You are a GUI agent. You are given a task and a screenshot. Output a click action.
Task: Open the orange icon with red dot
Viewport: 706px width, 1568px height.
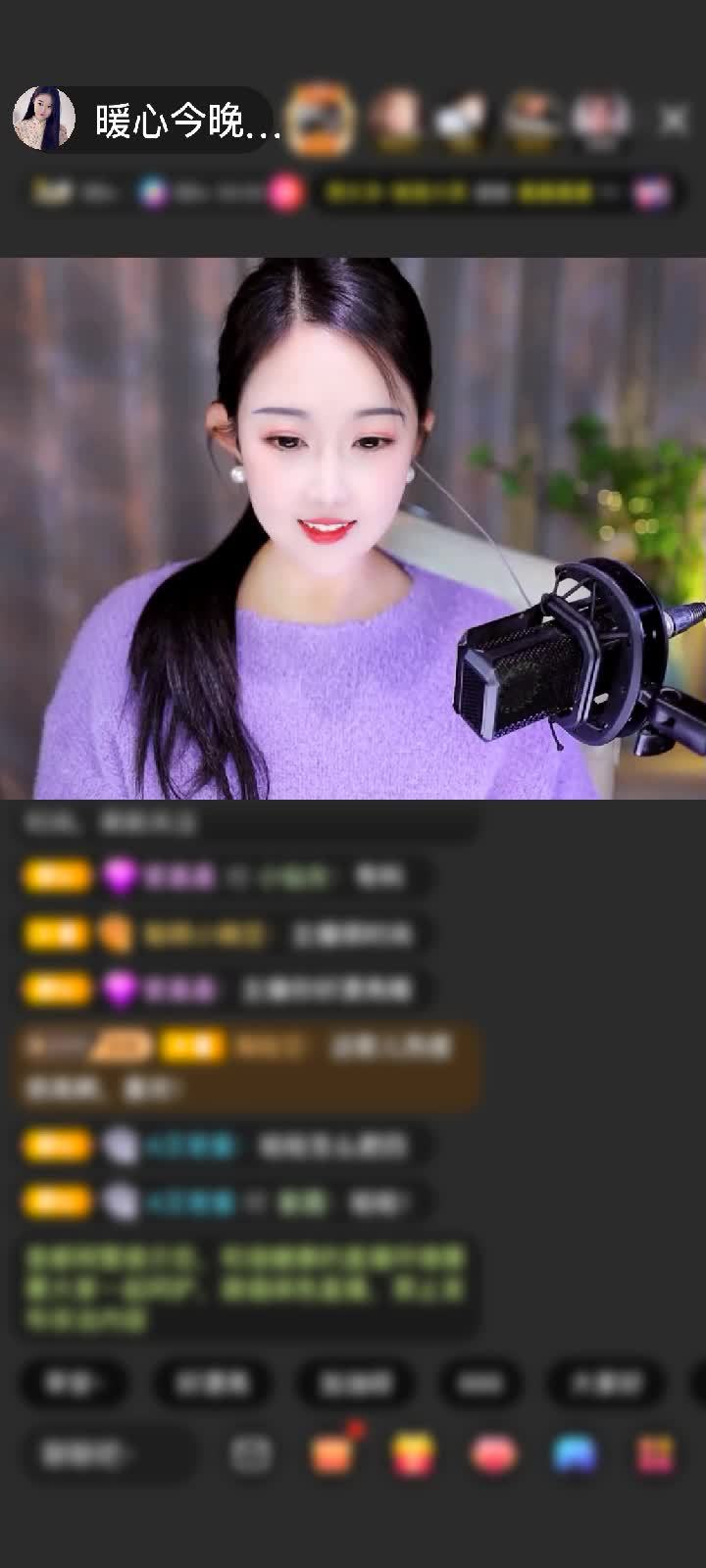tap(332, 1454)
